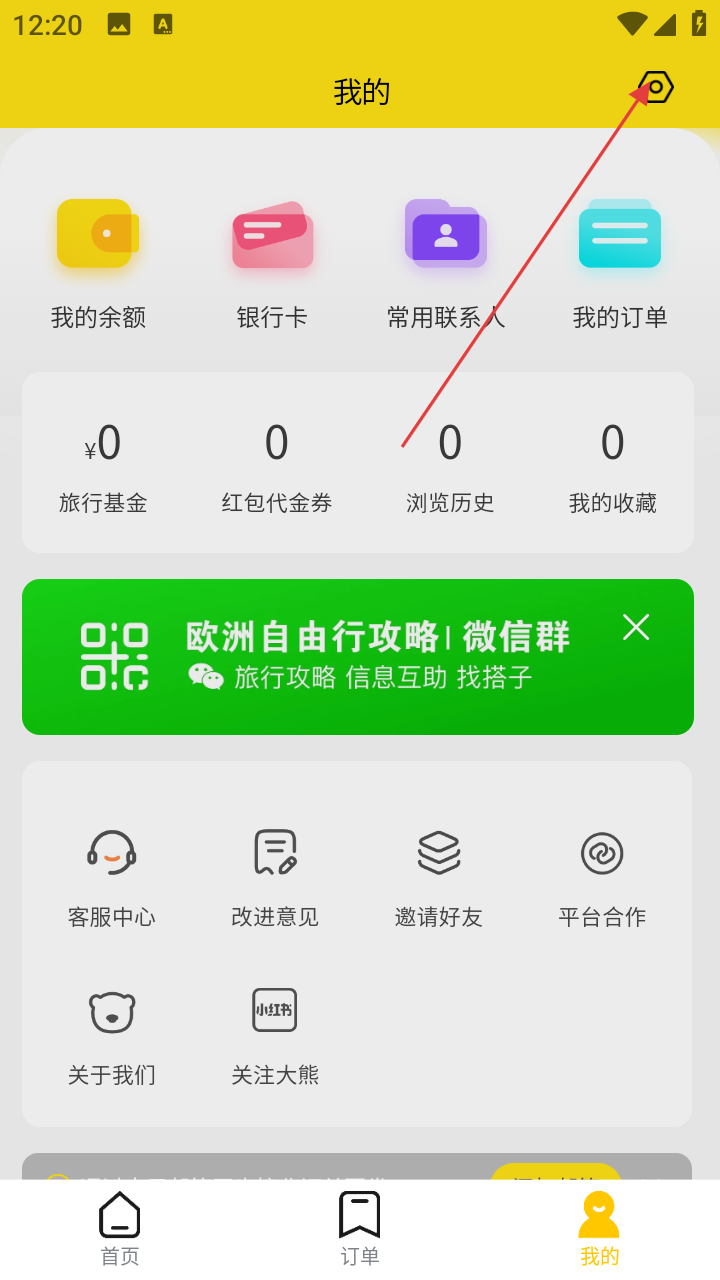Open 常用联系人 frequent contacts
Image resolution: width=720 pixels, height=1280 pixels.
(x=446, y=262)
